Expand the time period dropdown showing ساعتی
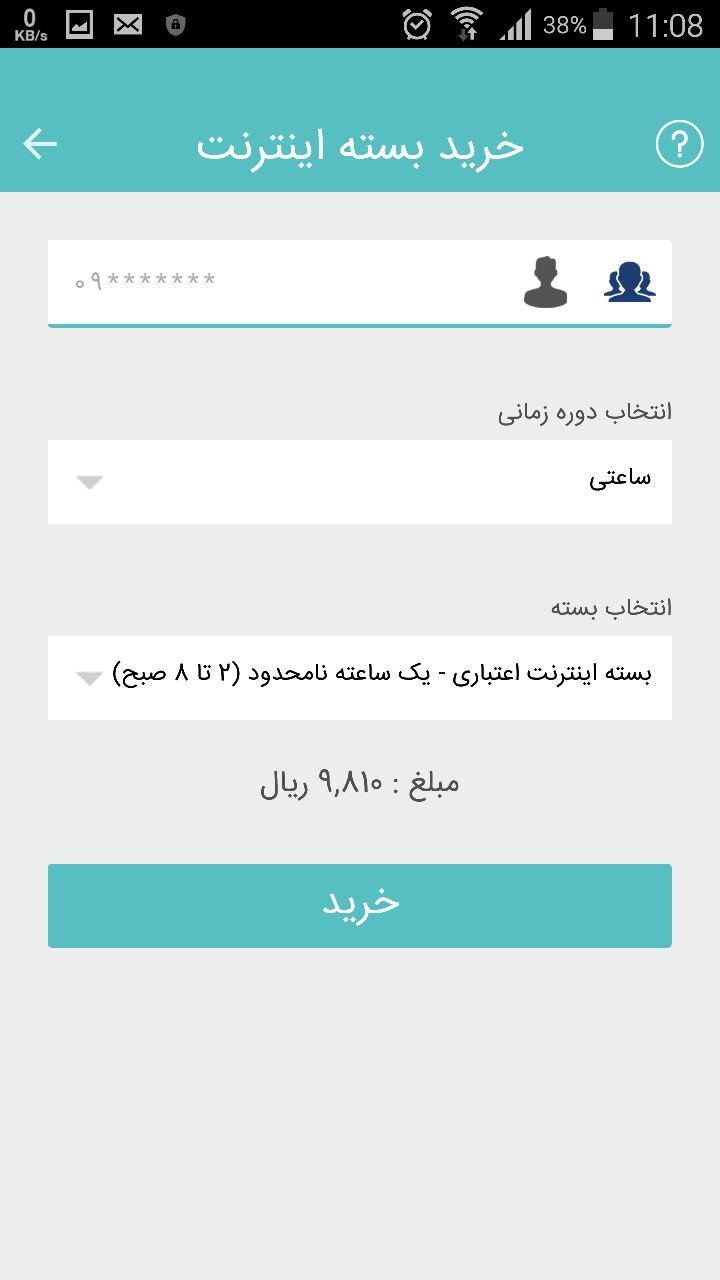 360,482
